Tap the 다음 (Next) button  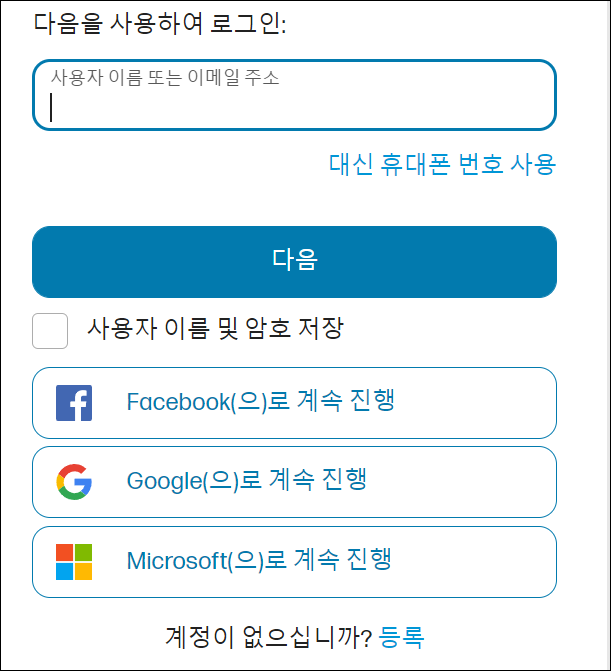coord(294,262)
